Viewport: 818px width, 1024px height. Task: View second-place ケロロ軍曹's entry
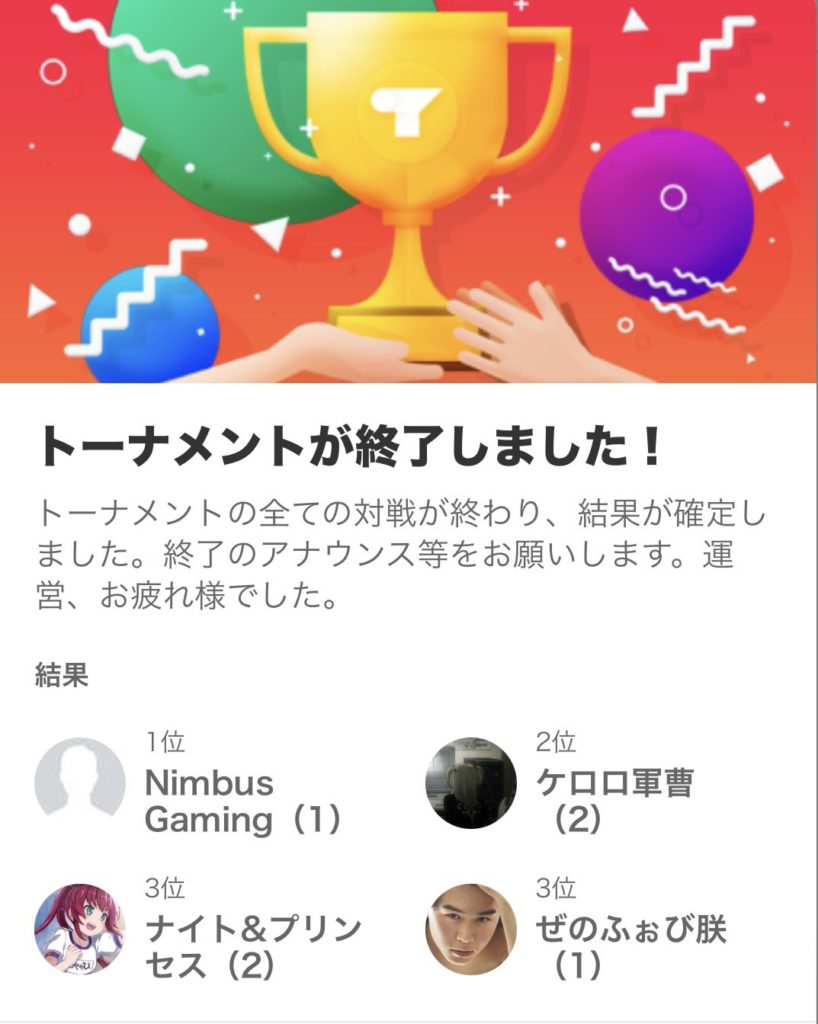point(614,800)
